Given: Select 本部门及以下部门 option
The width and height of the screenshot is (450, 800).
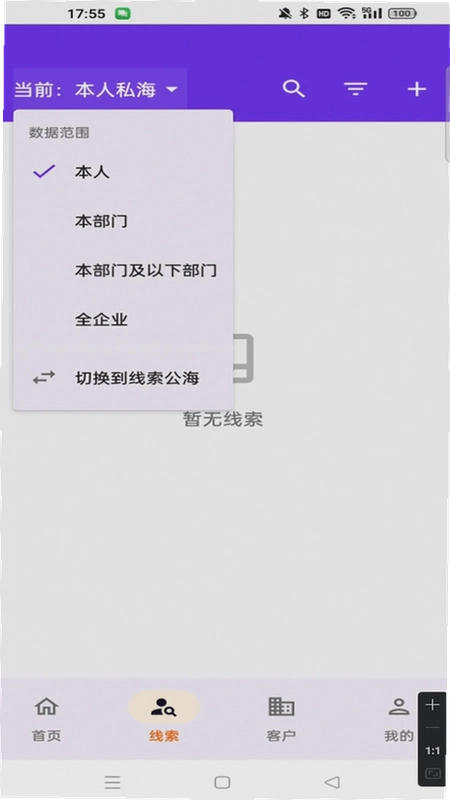Looking at the screenshot, I should [x=123, y=270].
